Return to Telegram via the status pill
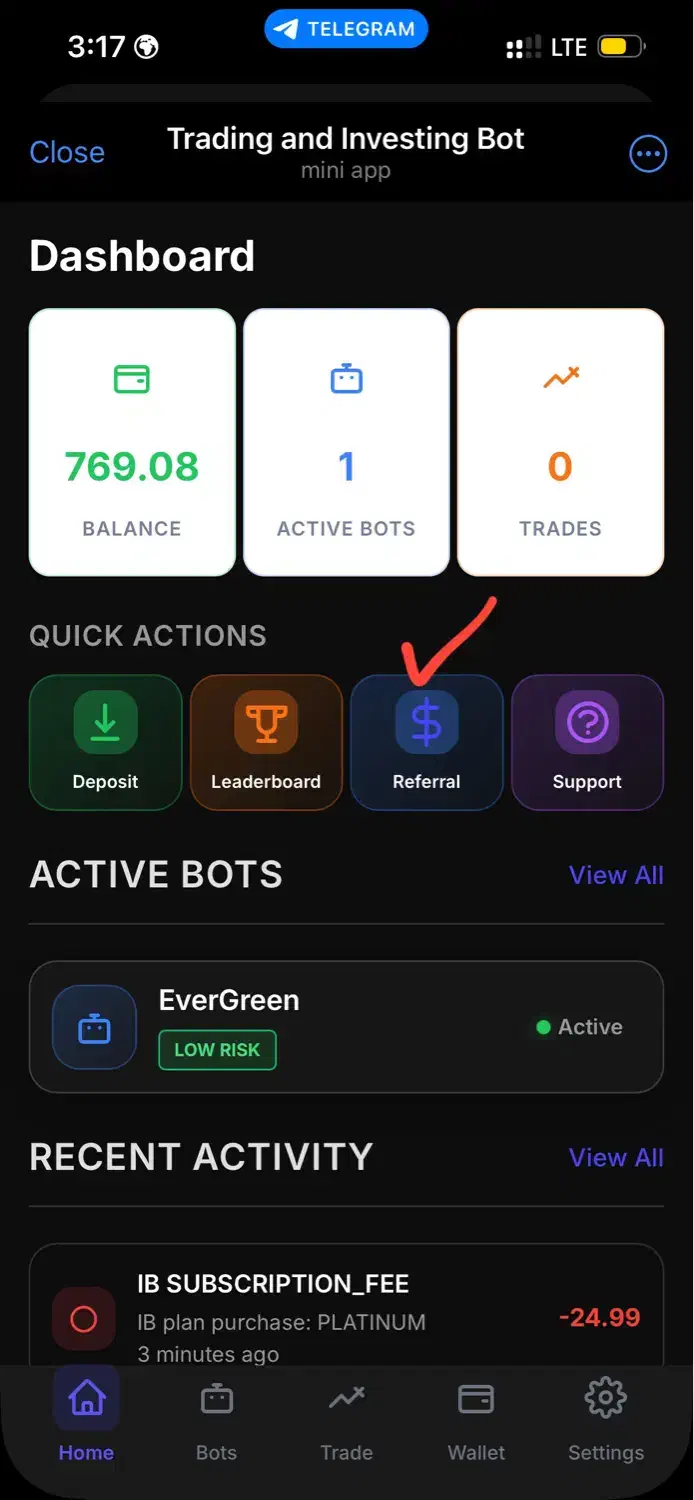The height and width of the screenshot is (1500, 694). tap(346, 29)
